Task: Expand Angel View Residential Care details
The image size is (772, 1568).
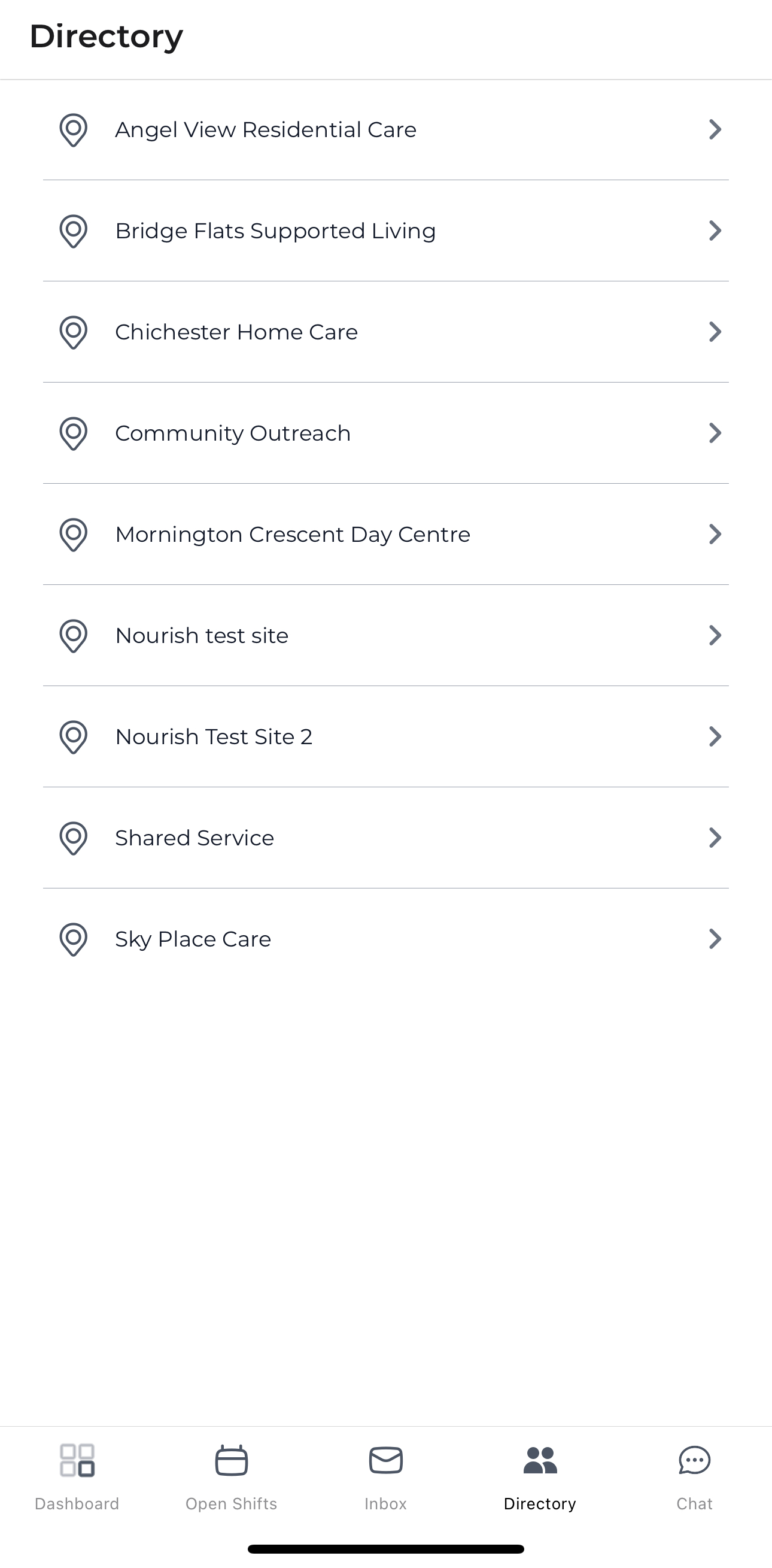Action: [715, 129]
